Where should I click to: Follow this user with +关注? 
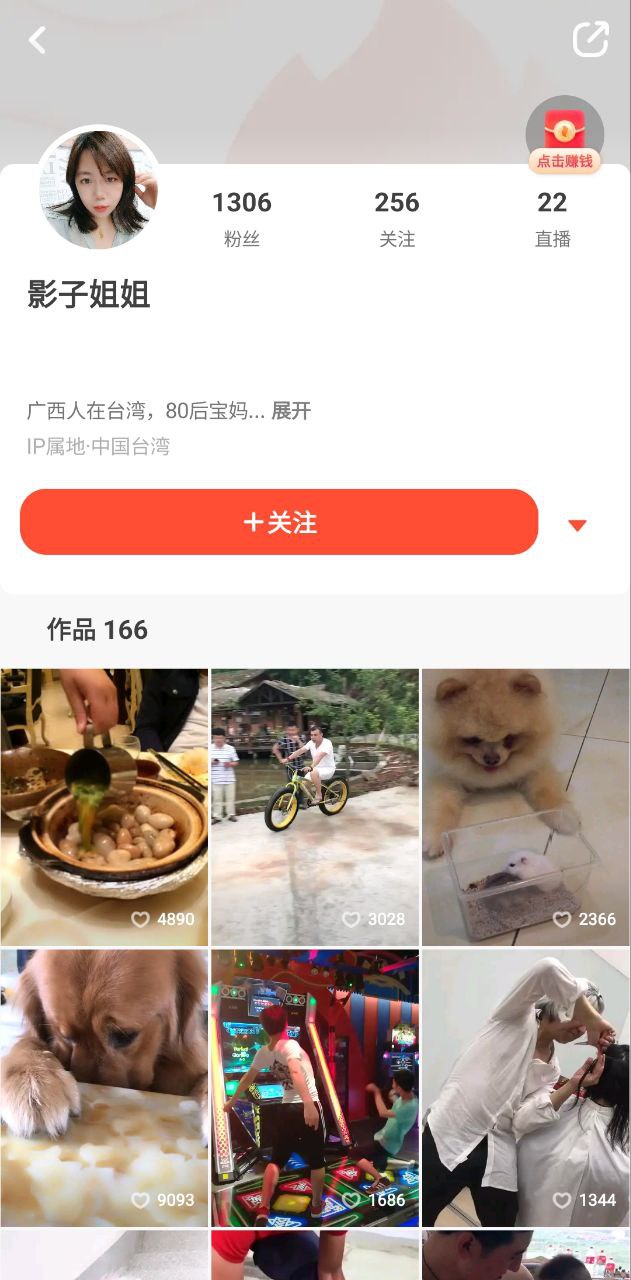tap(279, 522)
